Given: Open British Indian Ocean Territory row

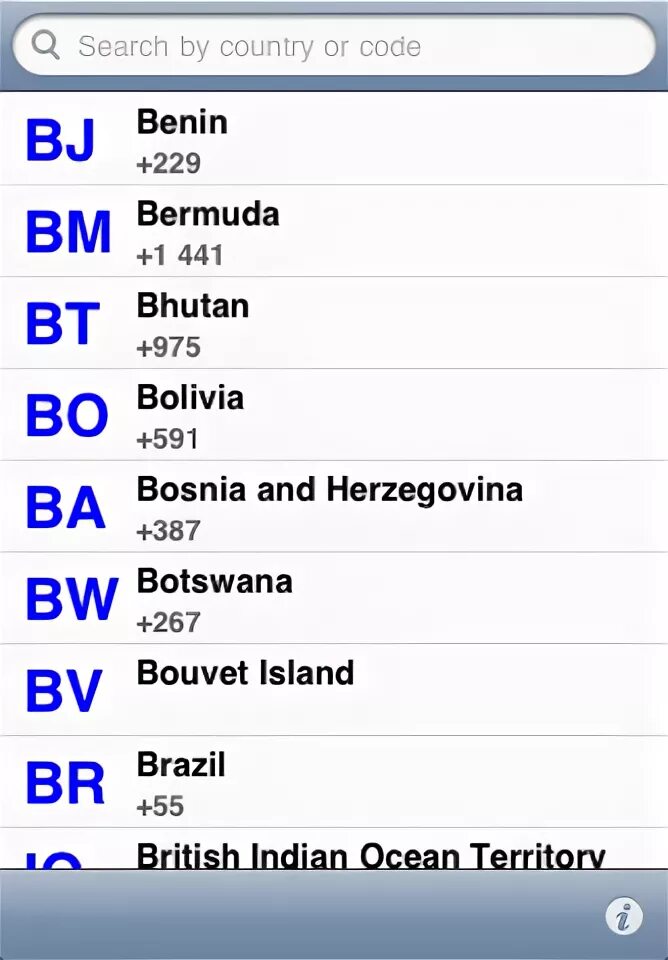Looking at the screenshot, I should coord(334,853).
